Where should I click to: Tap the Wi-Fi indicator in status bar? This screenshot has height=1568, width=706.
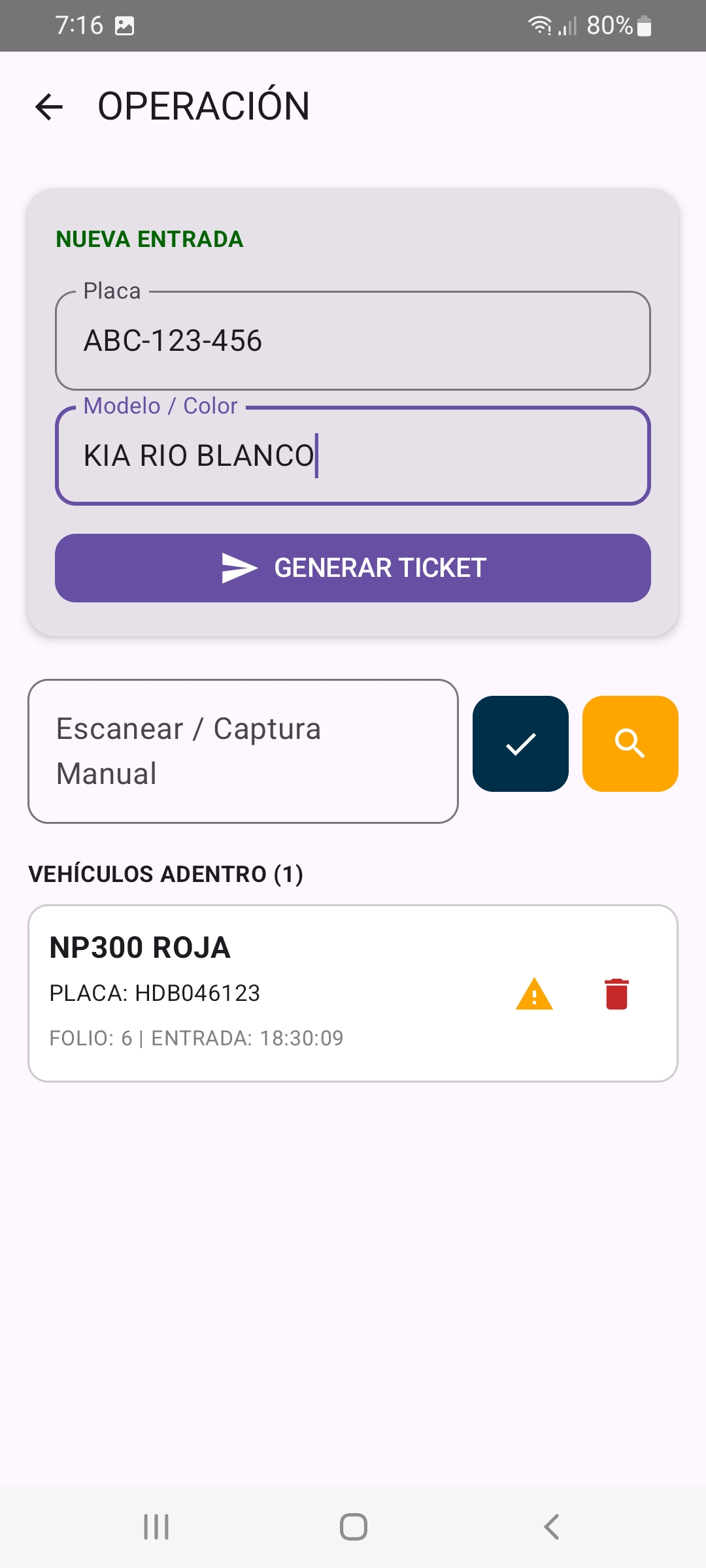[540, 26]
